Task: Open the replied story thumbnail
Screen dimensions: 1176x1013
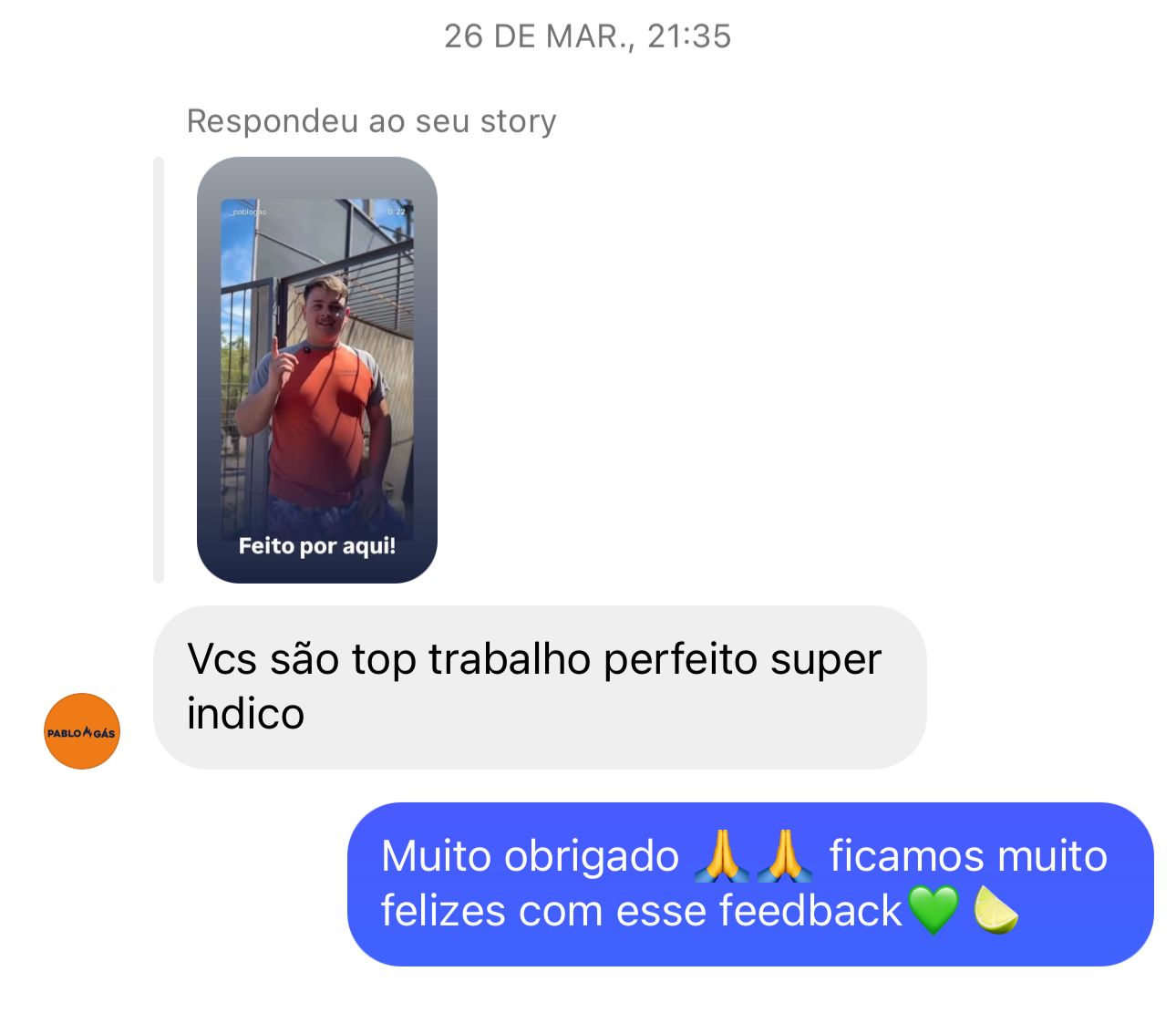Action: click(x=316, y=369)
